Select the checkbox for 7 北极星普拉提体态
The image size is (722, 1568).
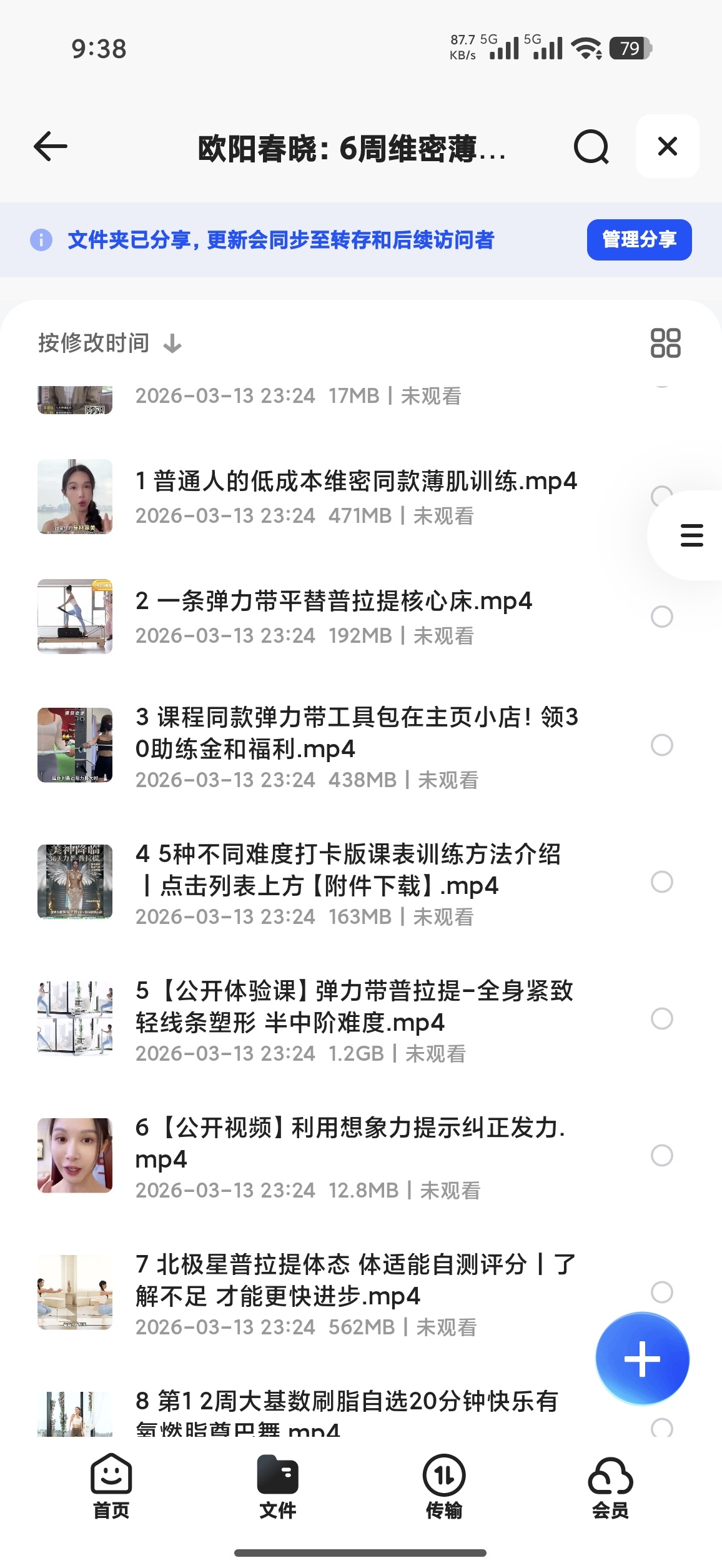[662, 1292]
